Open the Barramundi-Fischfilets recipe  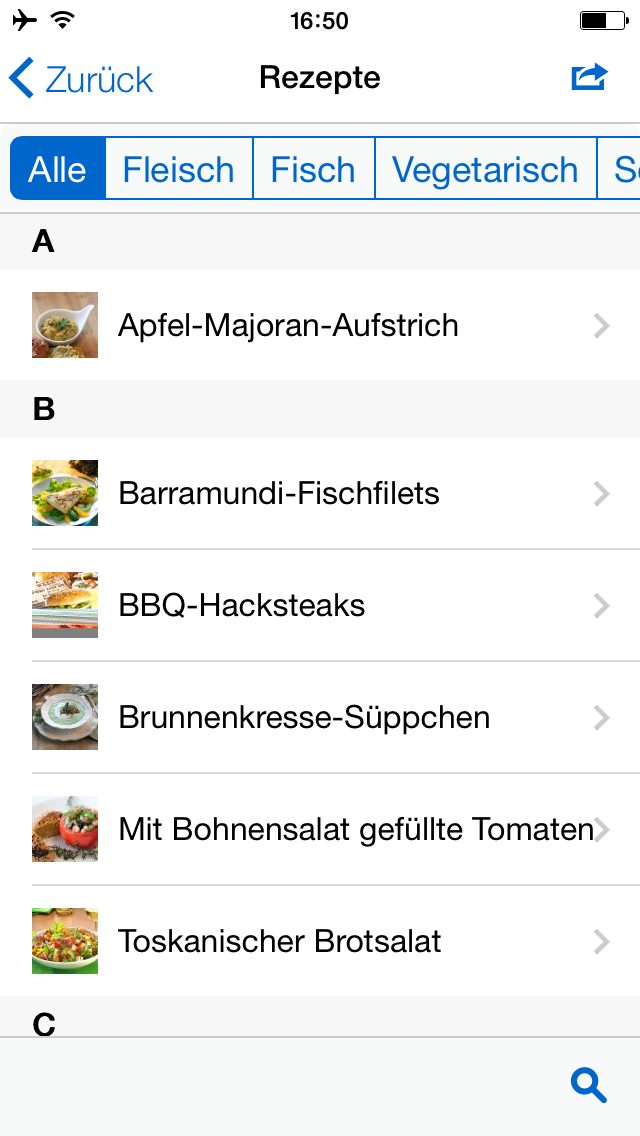tap(320, 493)
